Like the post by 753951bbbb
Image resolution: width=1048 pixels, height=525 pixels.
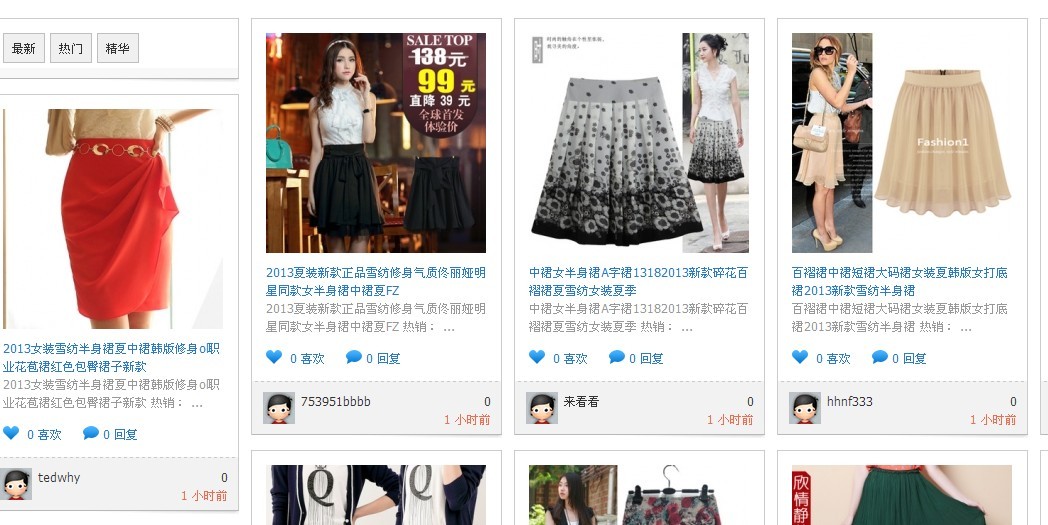pos(295,358)
